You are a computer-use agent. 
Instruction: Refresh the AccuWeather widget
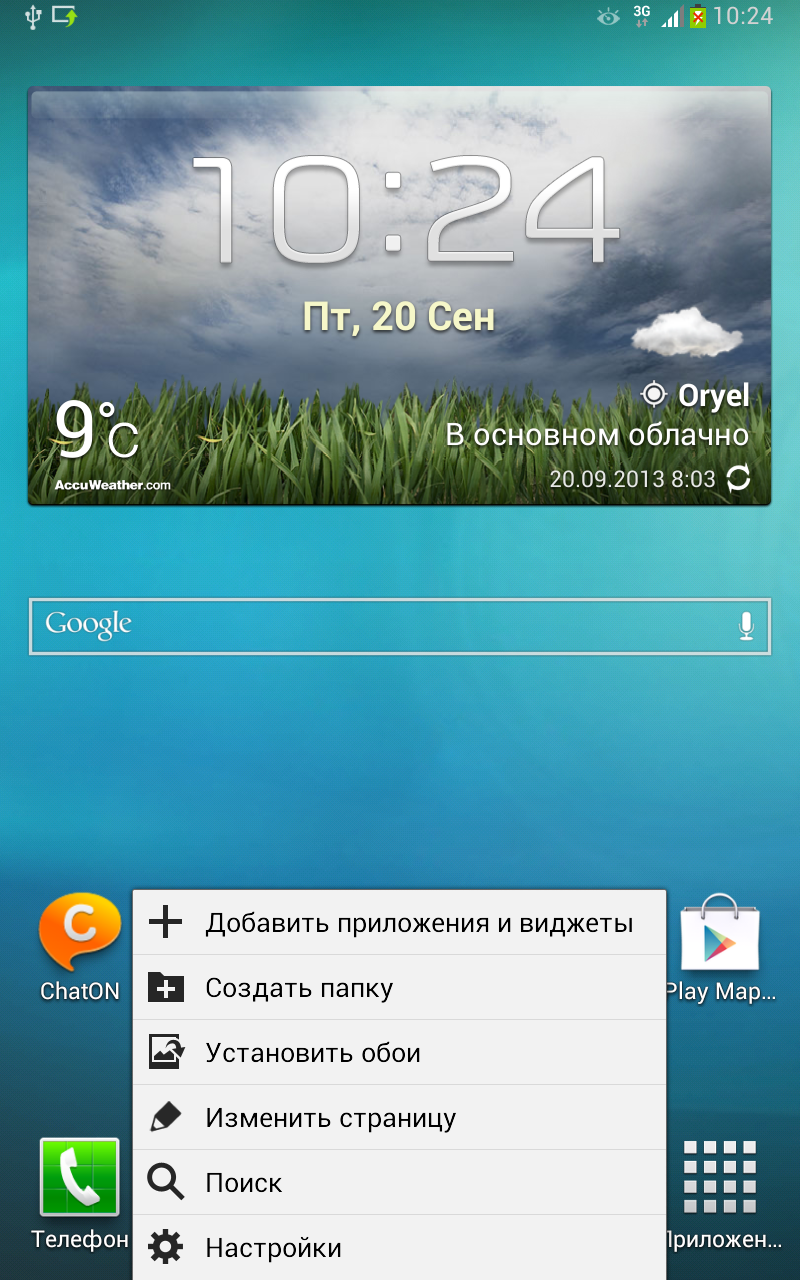738,479
